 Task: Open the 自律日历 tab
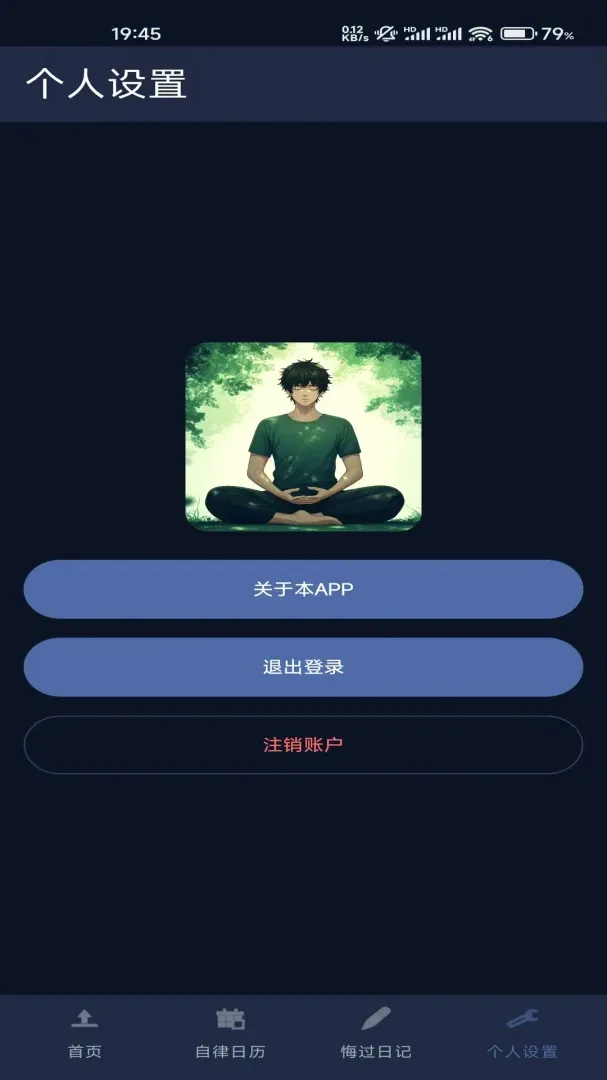click(x=230, y=1033)
